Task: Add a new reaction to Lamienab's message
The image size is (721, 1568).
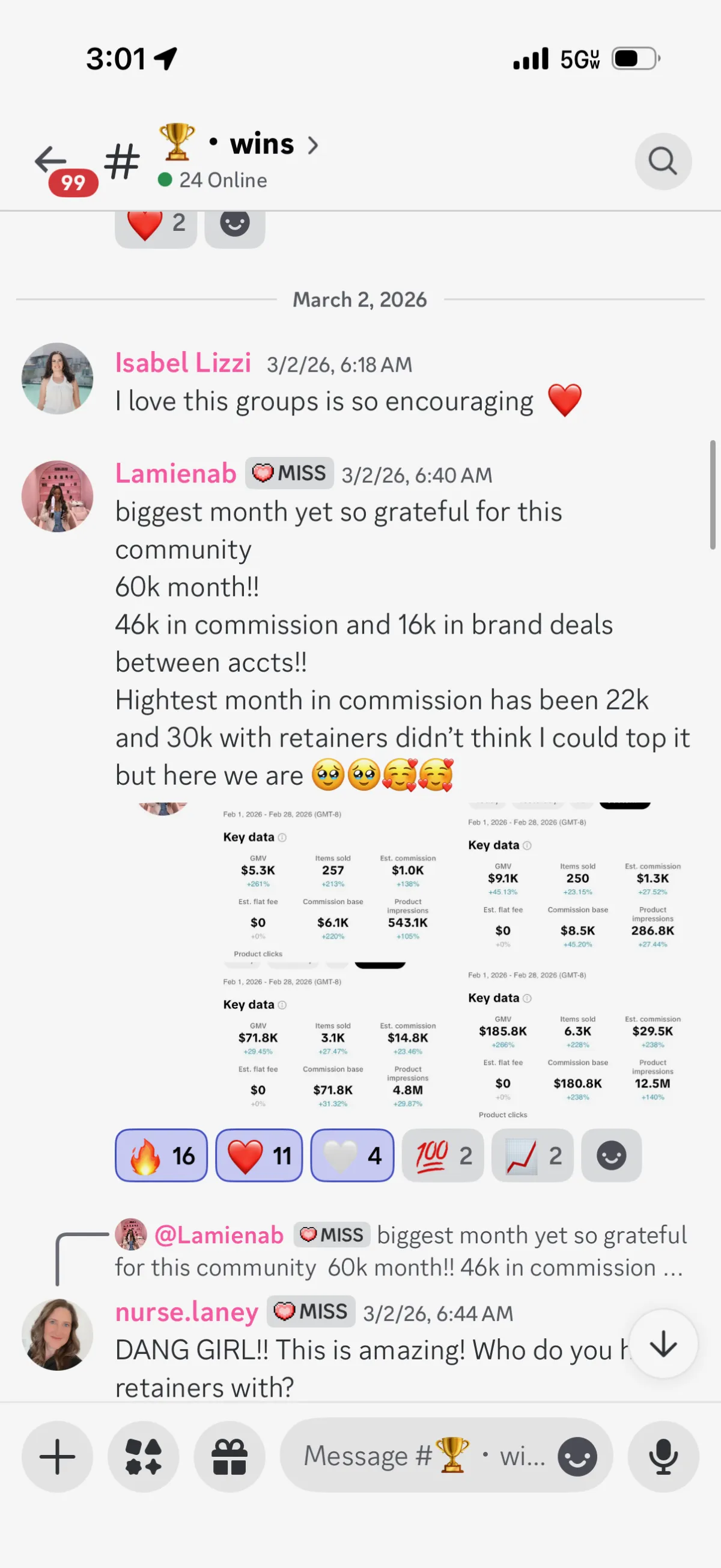Action: click(612, 1156)
